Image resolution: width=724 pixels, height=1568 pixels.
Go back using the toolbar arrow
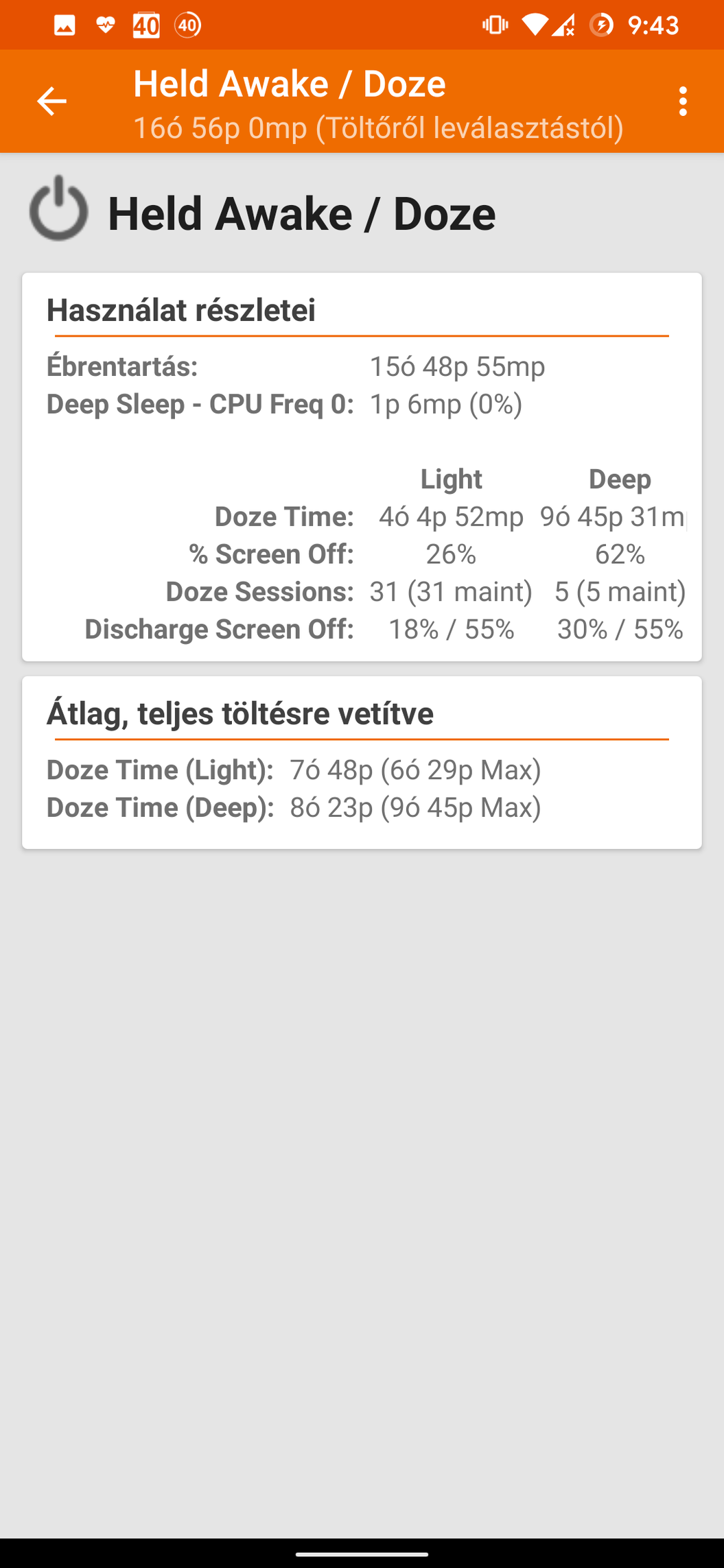(51, 102)
